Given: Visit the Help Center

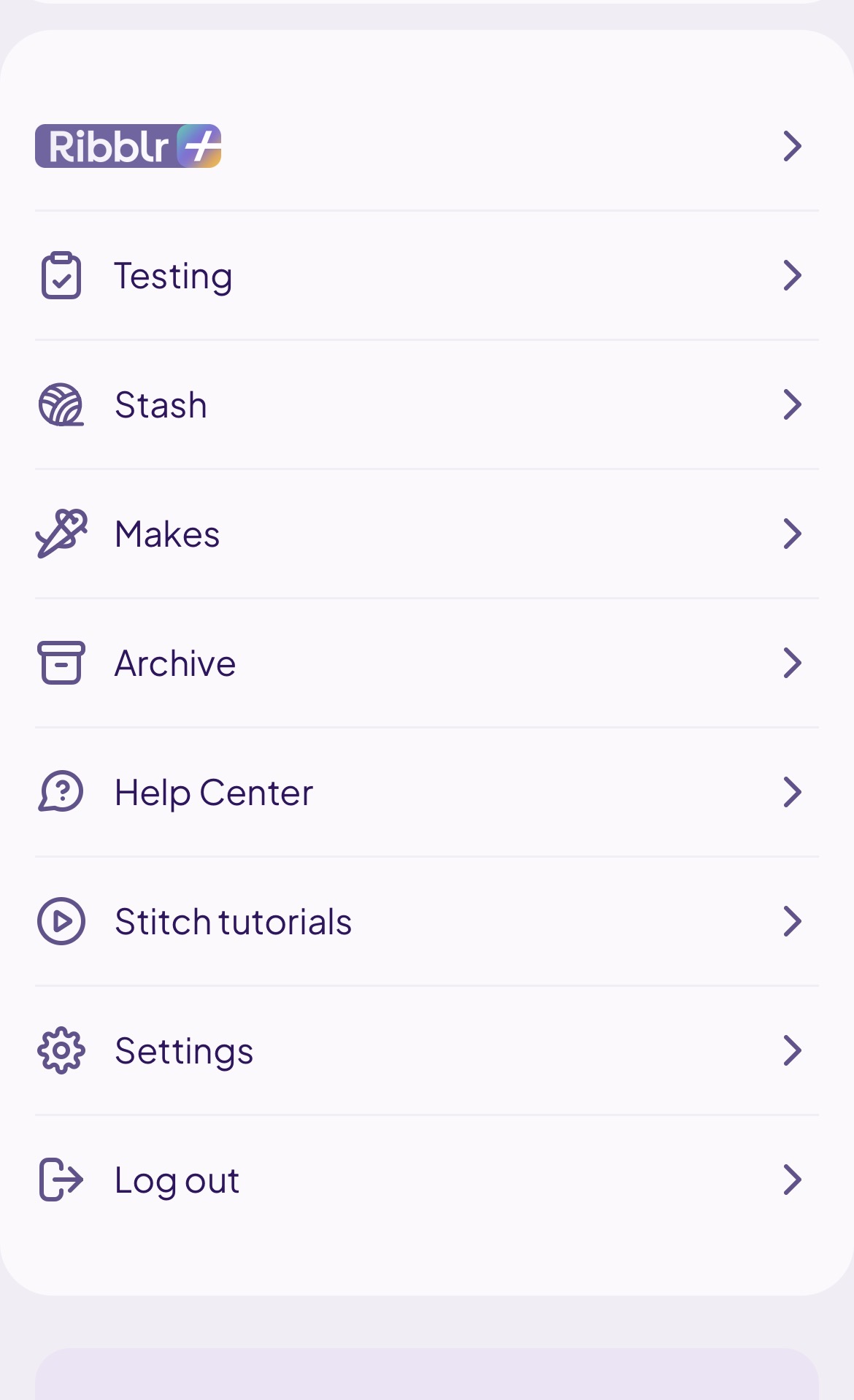Looking at the screenshot, I should coord(214,793).
